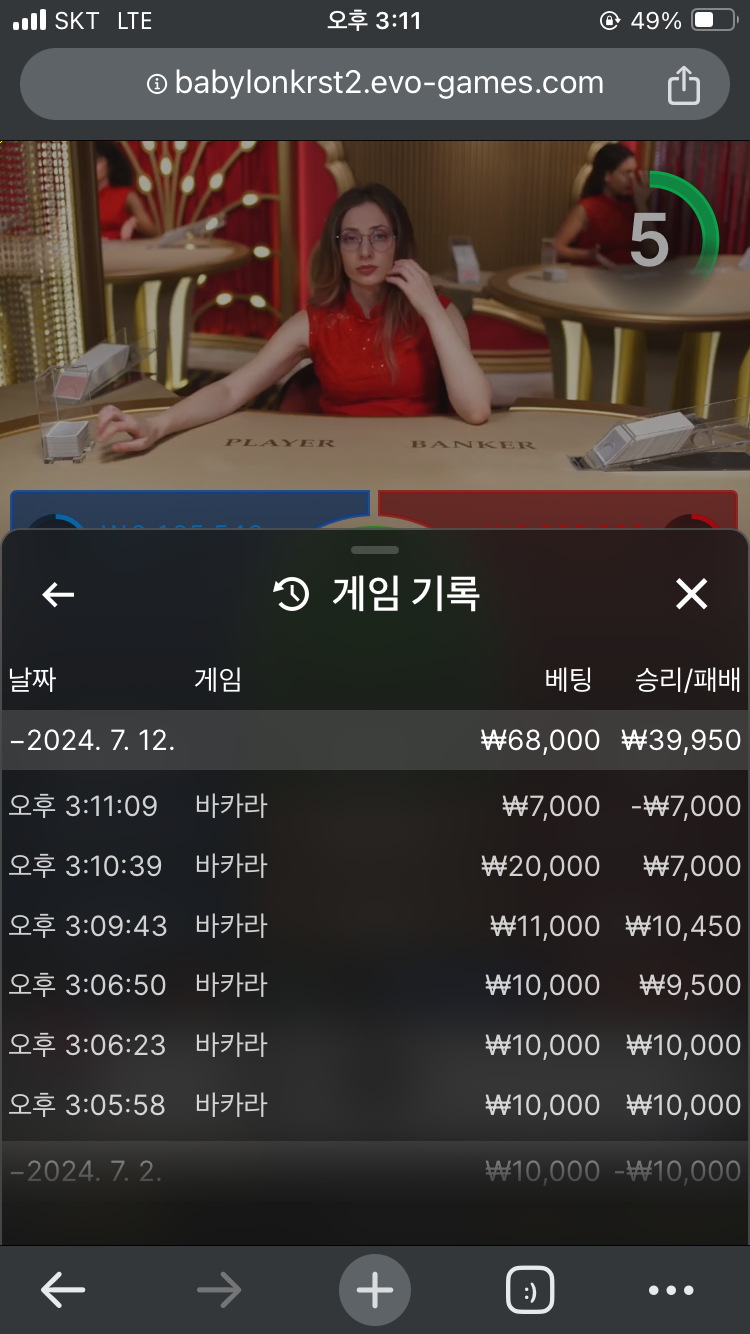750x1334 pixels.
Task: Open the browser more options menu
Action: (x=671, y=1291)
